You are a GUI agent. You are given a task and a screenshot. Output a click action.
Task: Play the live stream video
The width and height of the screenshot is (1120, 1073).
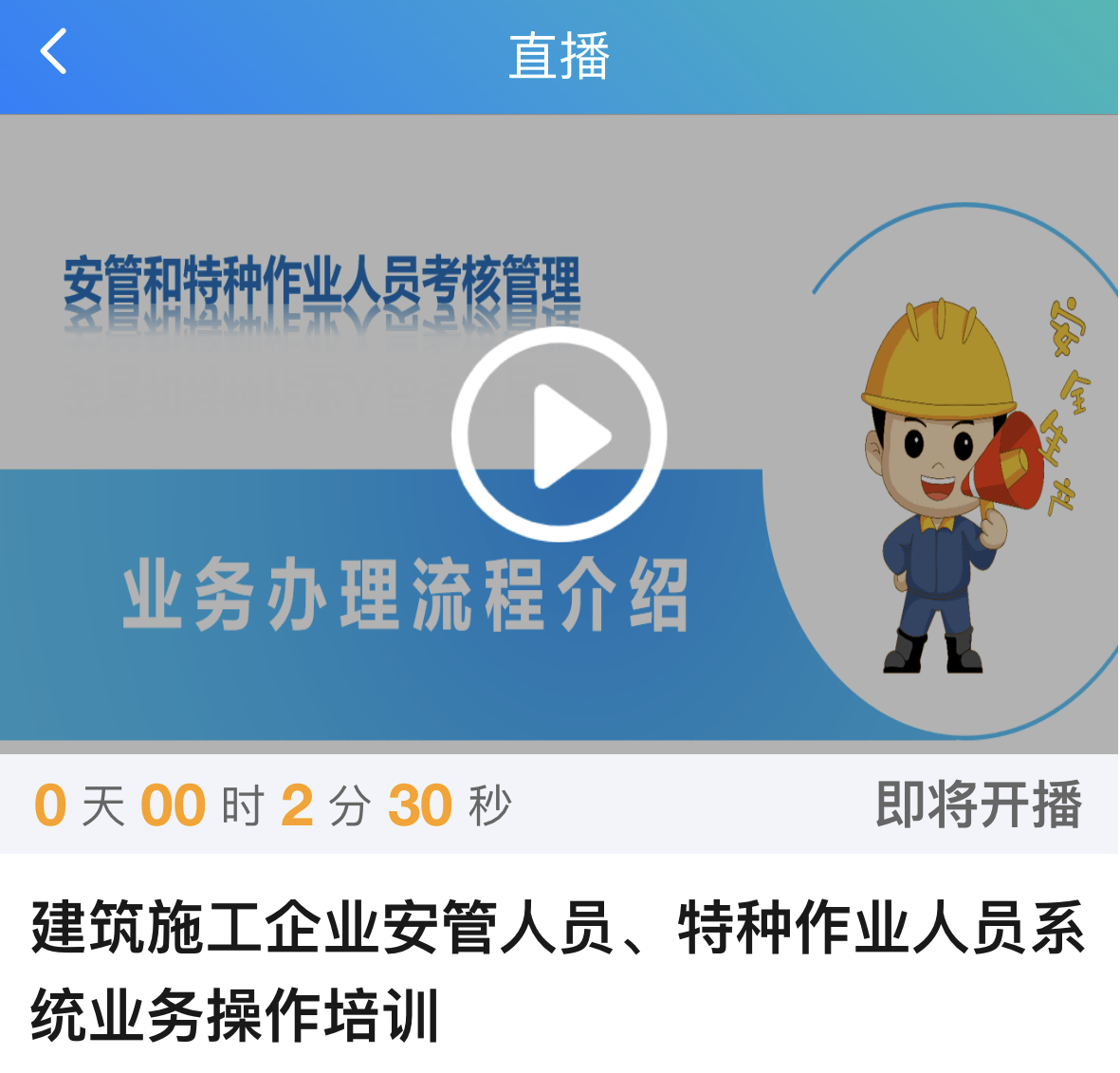[x=560, y=435]
